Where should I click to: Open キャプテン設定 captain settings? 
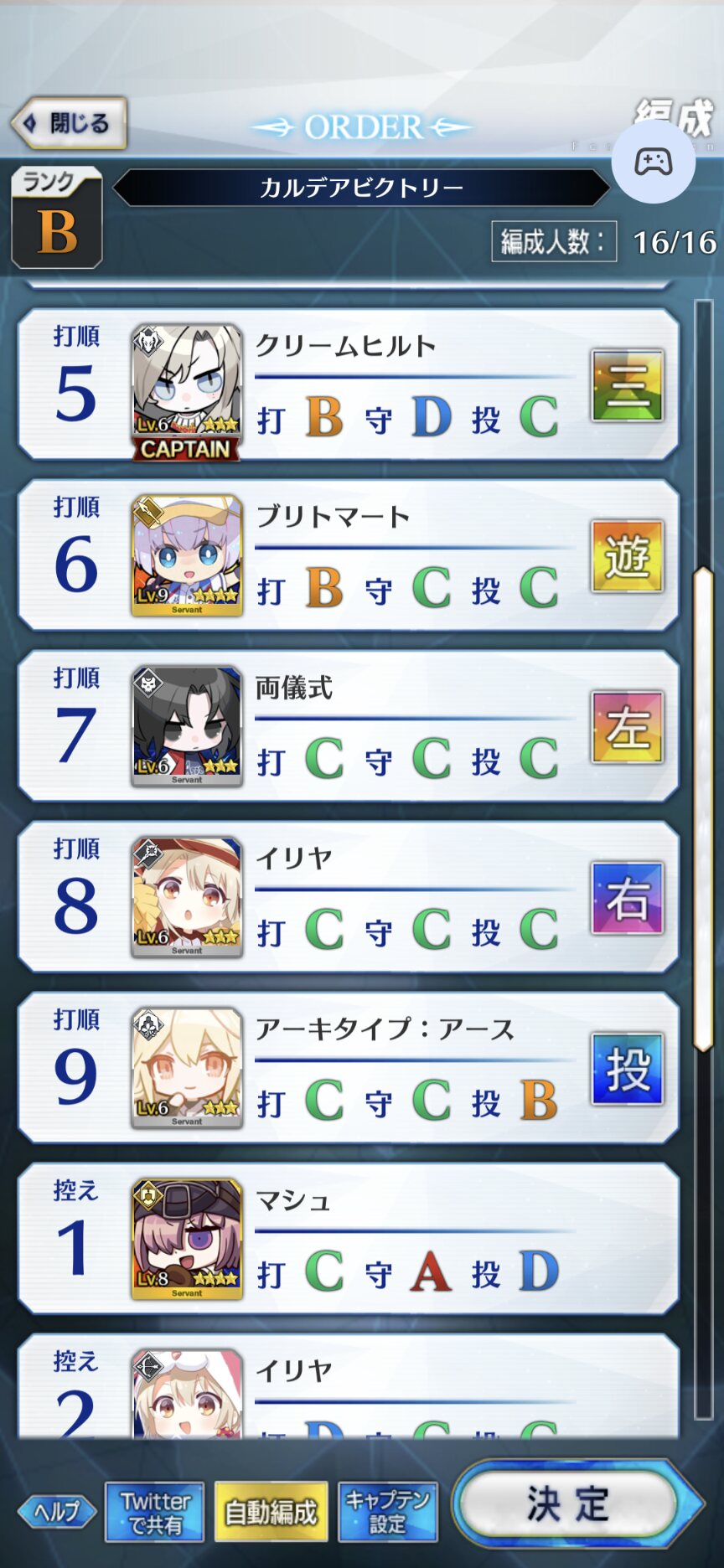coord(388,1512)
